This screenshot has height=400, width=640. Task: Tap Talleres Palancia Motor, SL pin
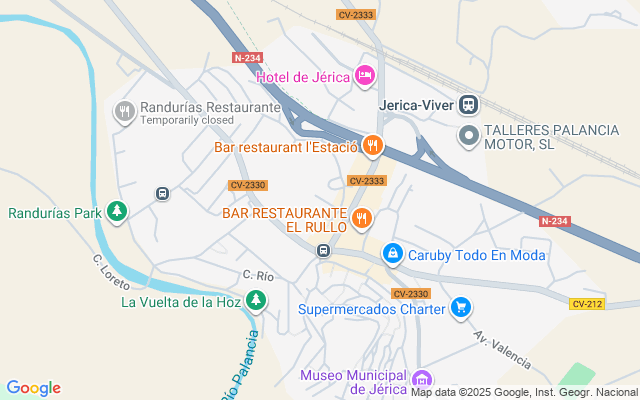[x=469, y=136]
